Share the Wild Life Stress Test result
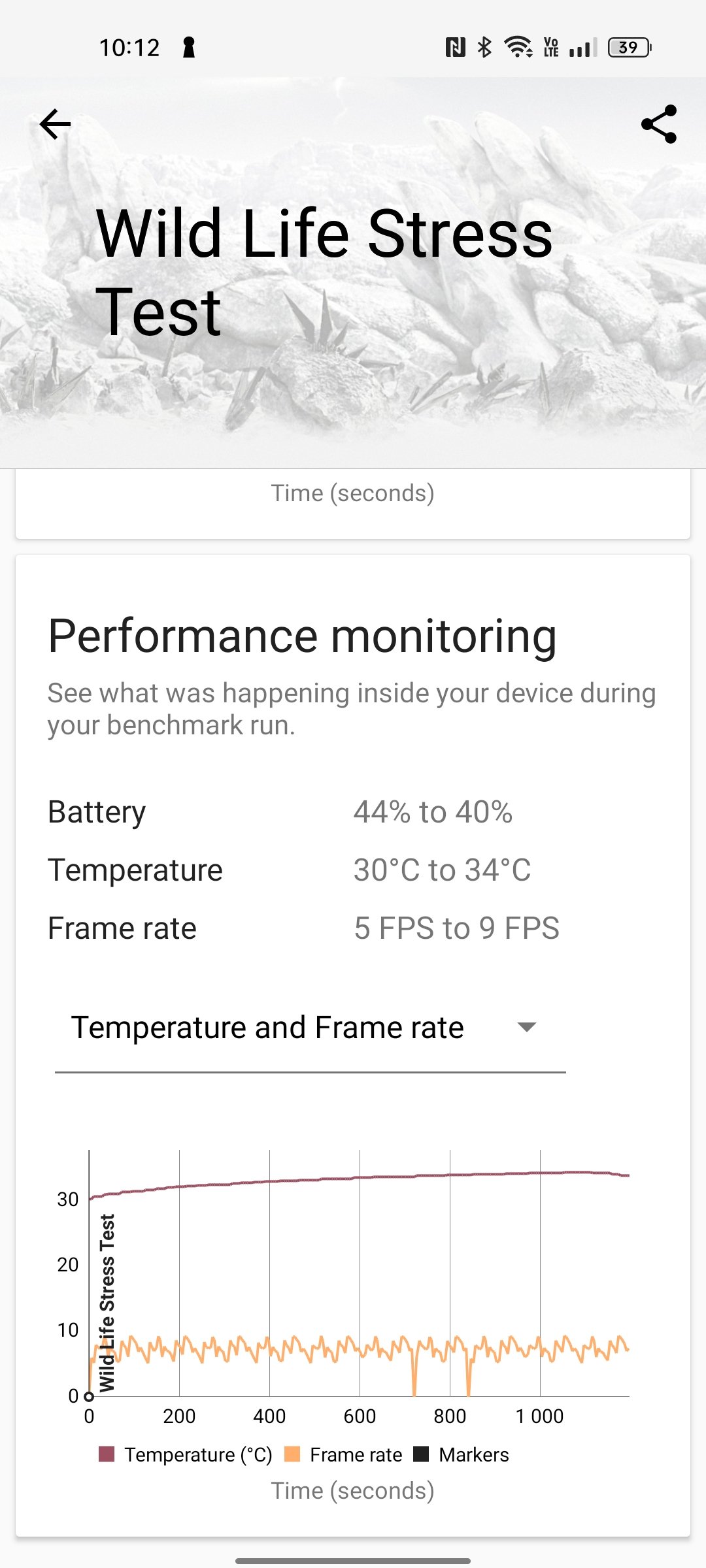The width and height of the screenshot is (706, 1568). tap(658, 124)
